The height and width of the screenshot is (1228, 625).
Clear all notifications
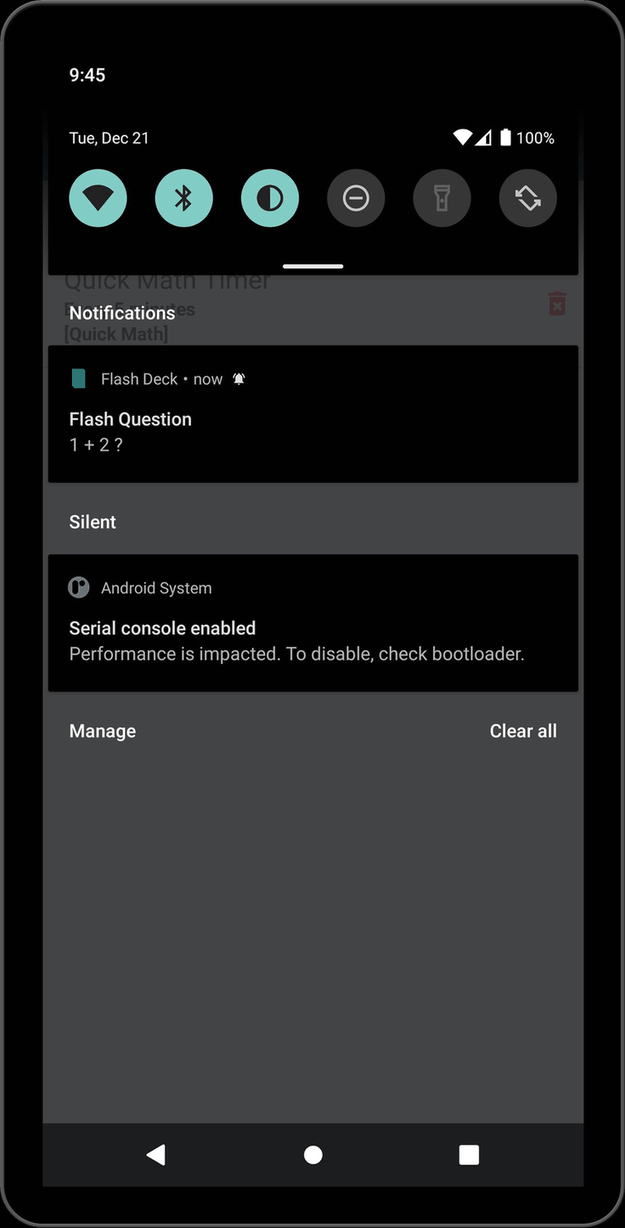point(523,731)
